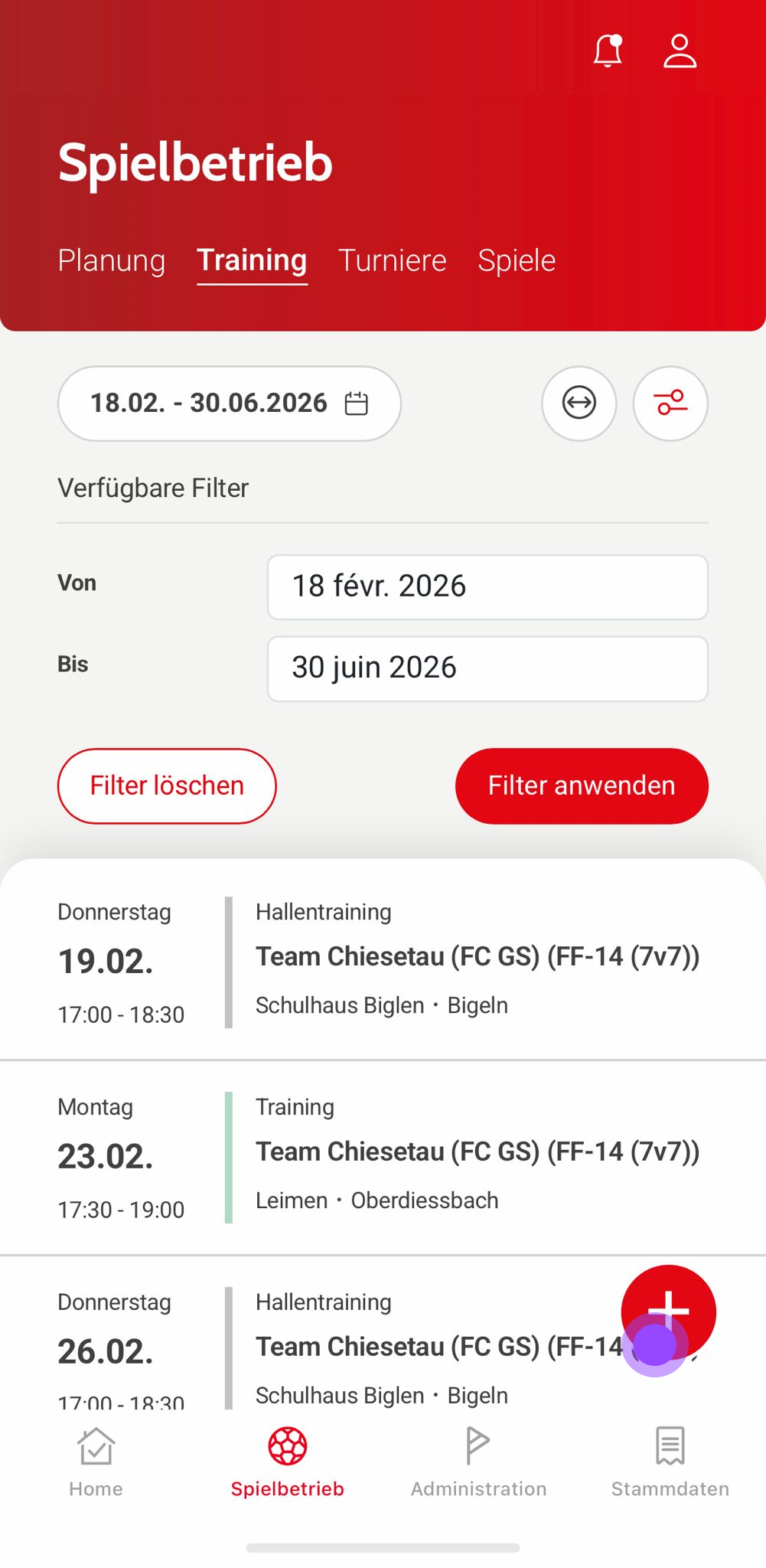The image size is (766, 1568).
Task: Open the notifications bell
Action: click(x=608, y=51)
